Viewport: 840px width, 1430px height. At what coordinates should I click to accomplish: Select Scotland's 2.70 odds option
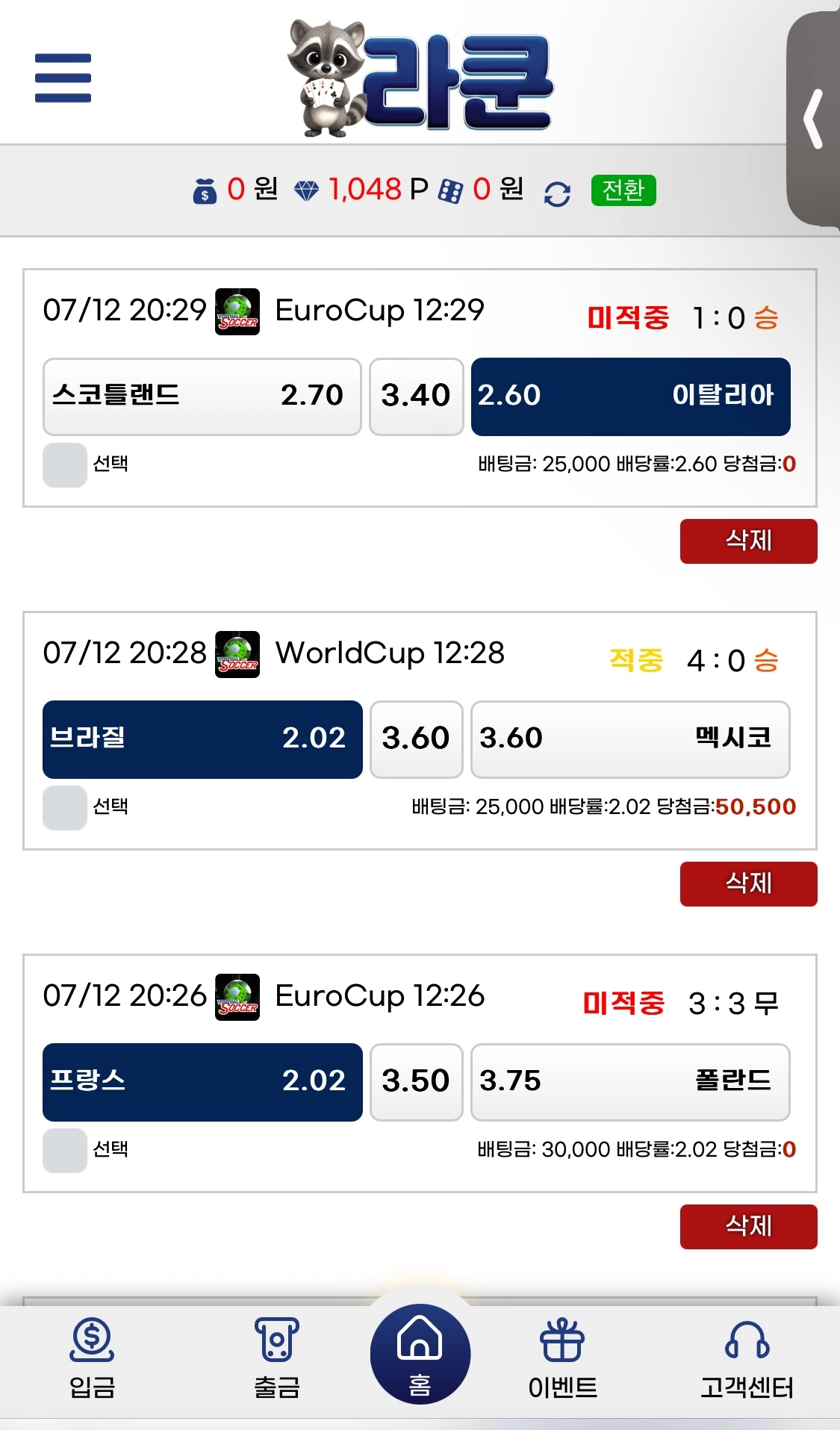202,397
